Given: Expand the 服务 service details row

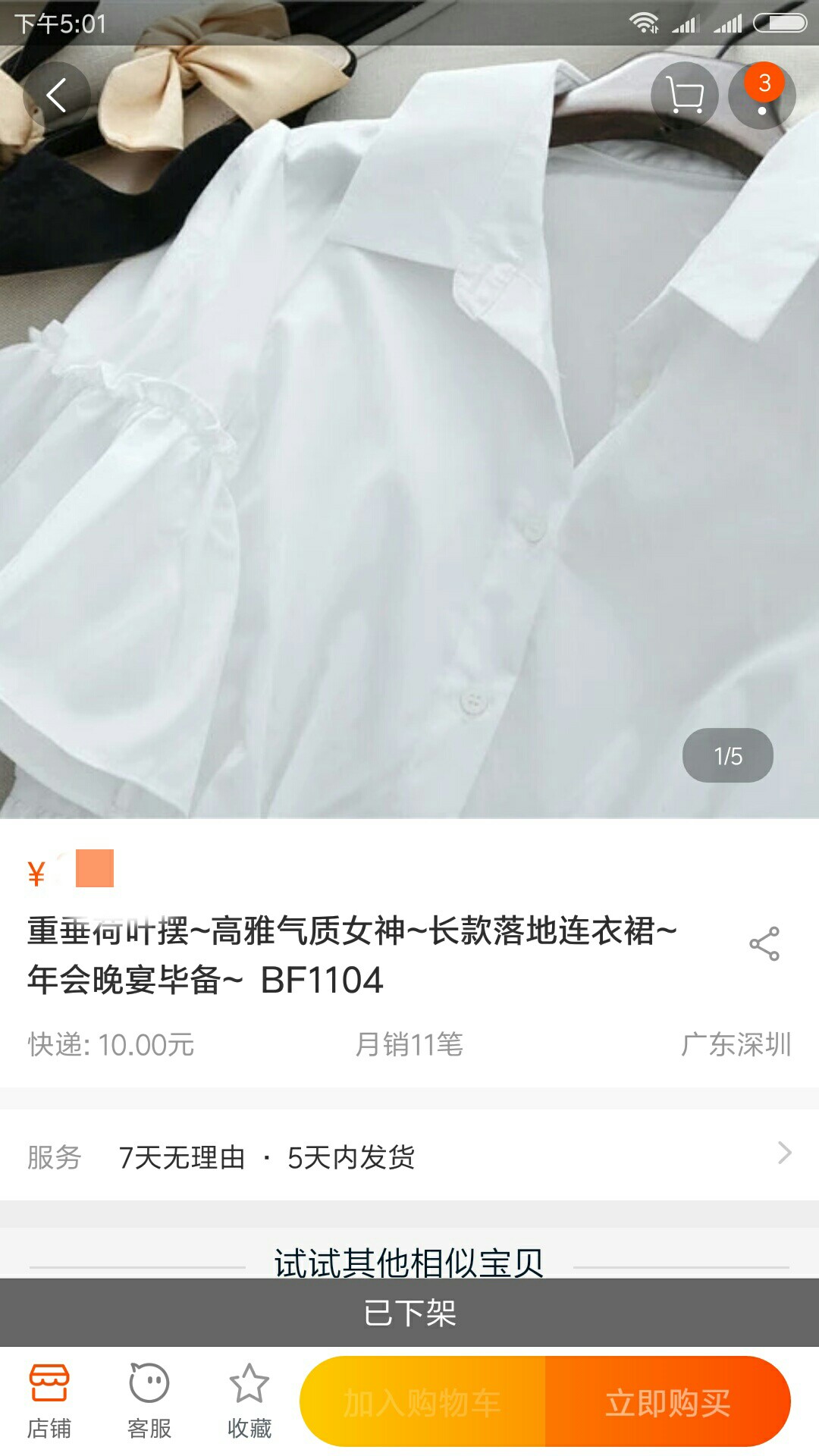Looking at the screenshot, I should 409,1156.
